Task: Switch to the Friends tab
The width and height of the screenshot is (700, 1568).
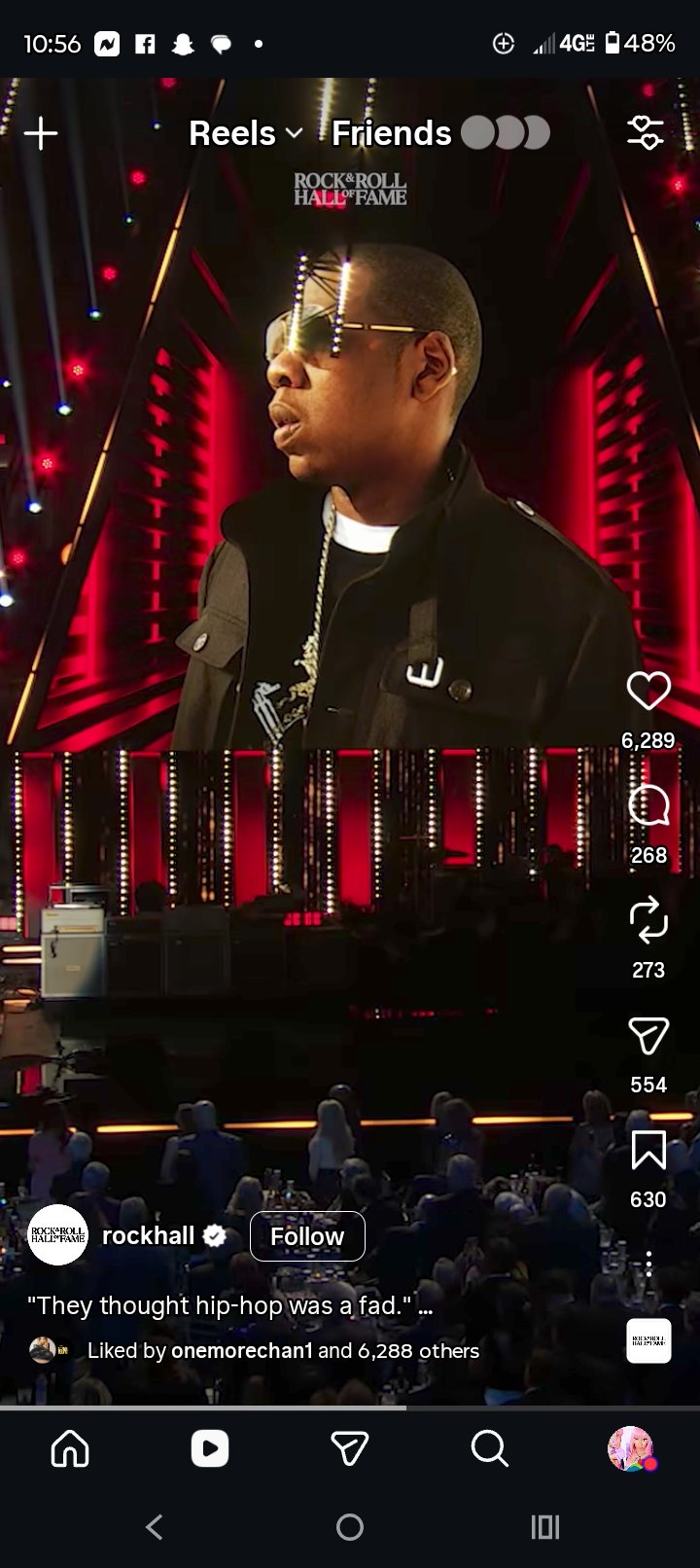Action: pos(392,133)
